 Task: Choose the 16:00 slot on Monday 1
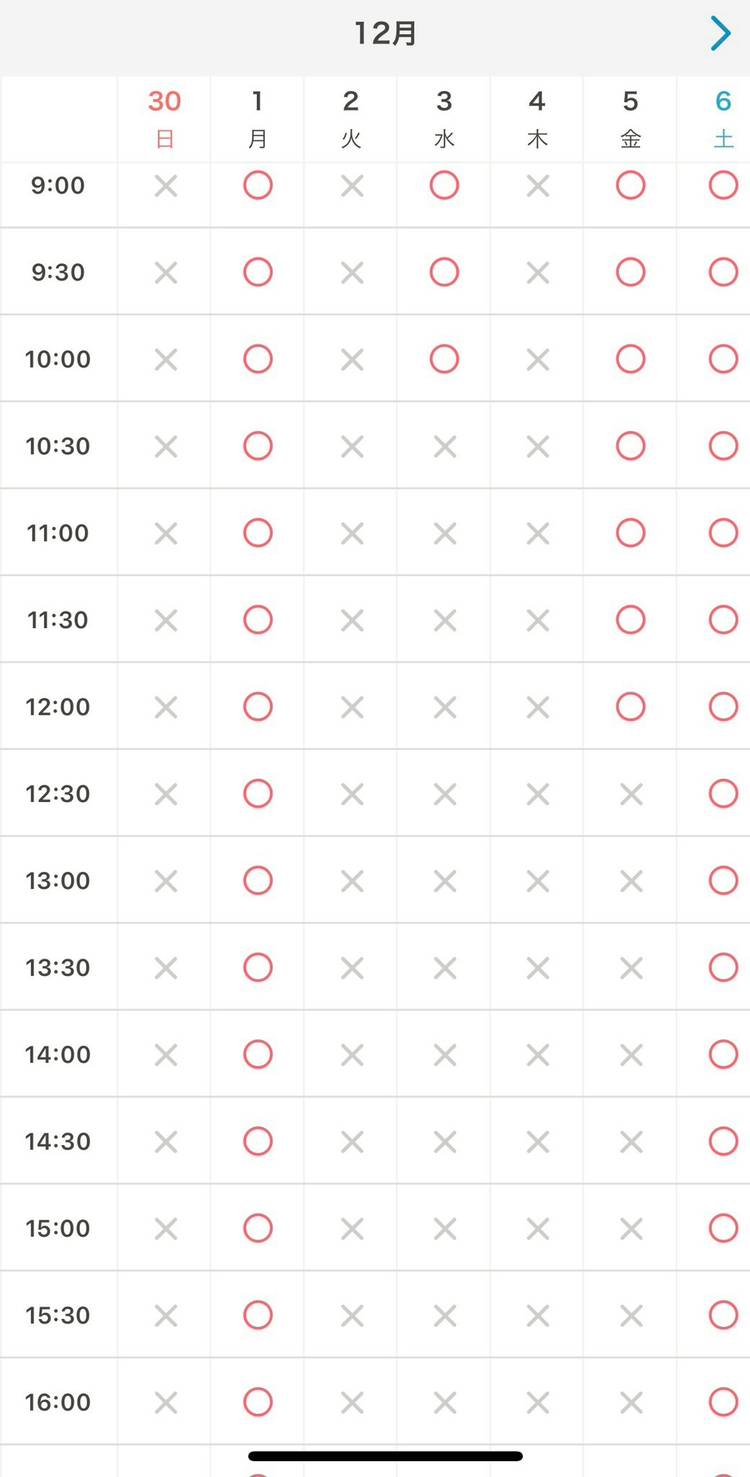pyautogui.click(x=258, y=1402)
